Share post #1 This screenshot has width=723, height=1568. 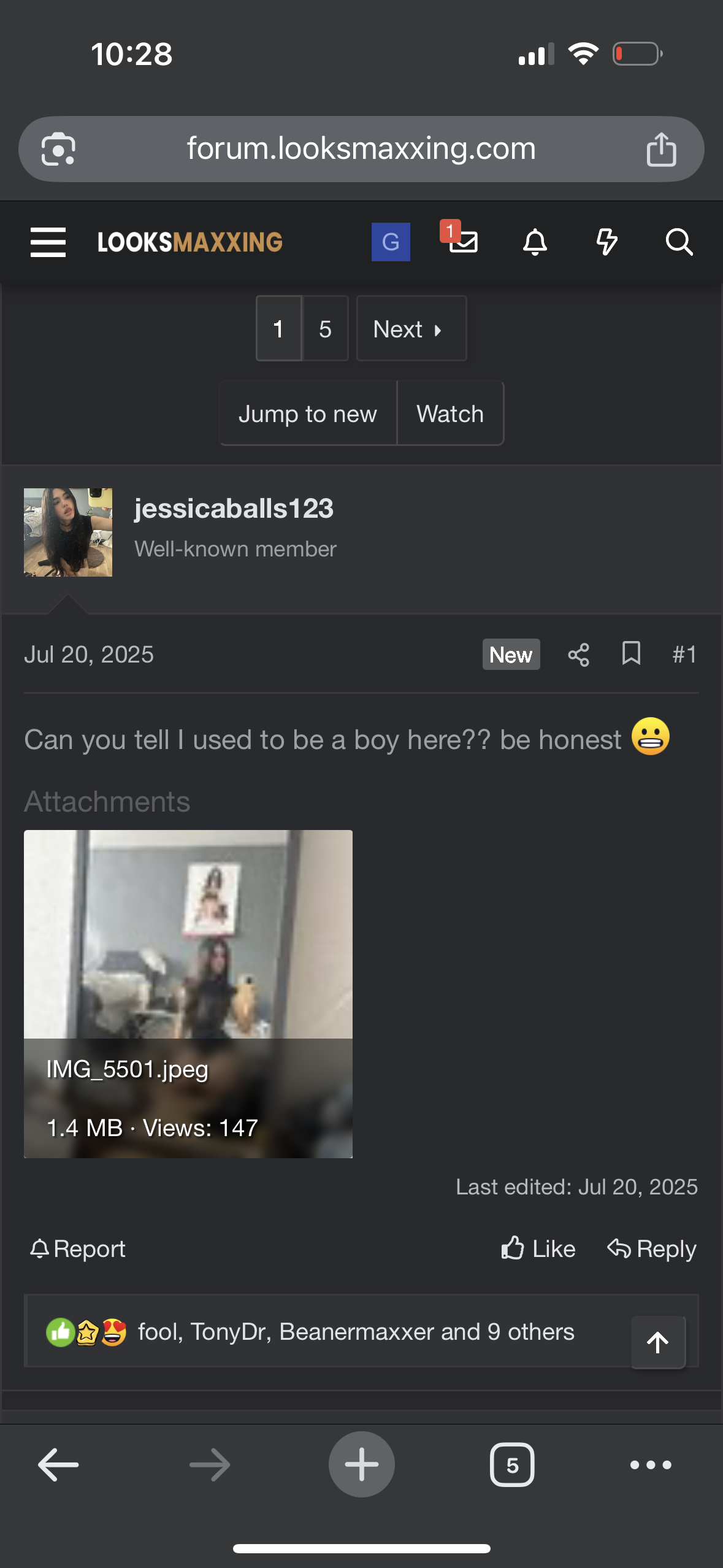tap(578, 655)
